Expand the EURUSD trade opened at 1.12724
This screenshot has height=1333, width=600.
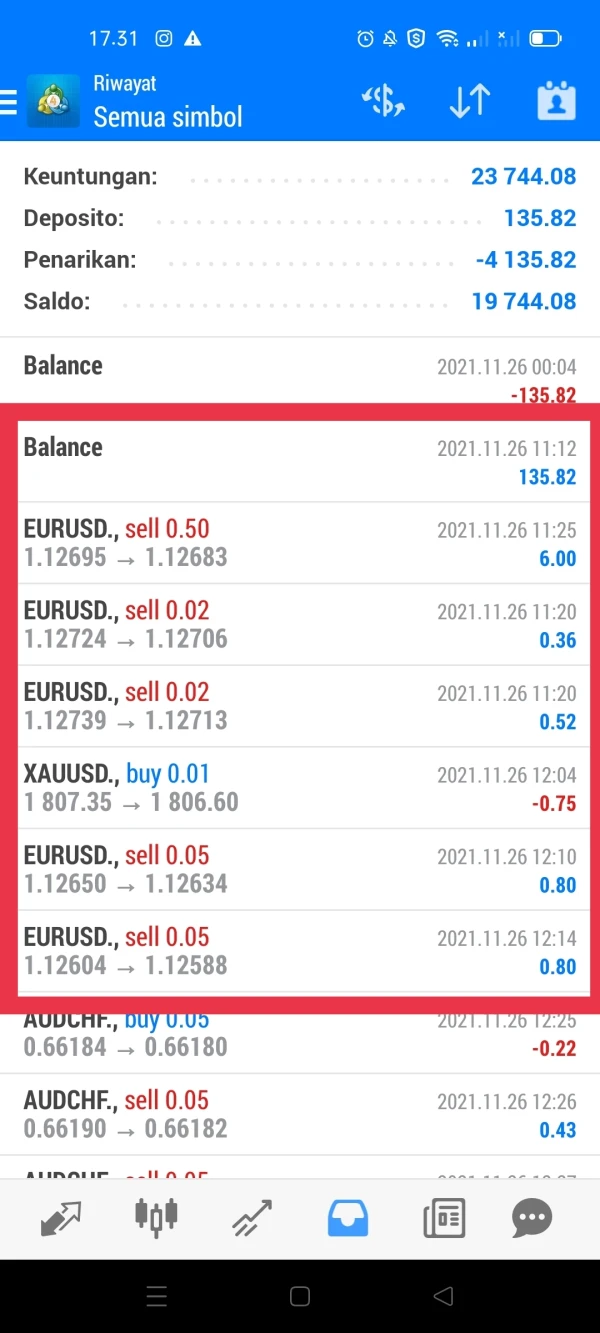tap(300, 625)
